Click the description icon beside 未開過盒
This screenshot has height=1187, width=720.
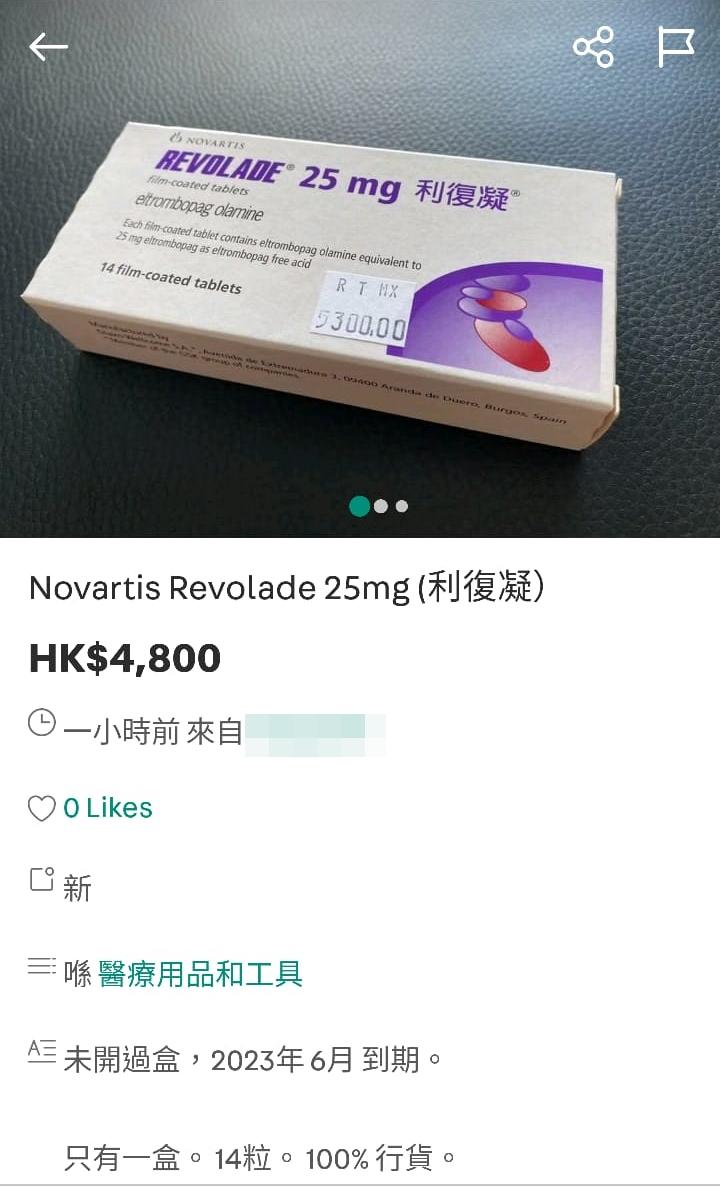click(x=40, y=1048)
